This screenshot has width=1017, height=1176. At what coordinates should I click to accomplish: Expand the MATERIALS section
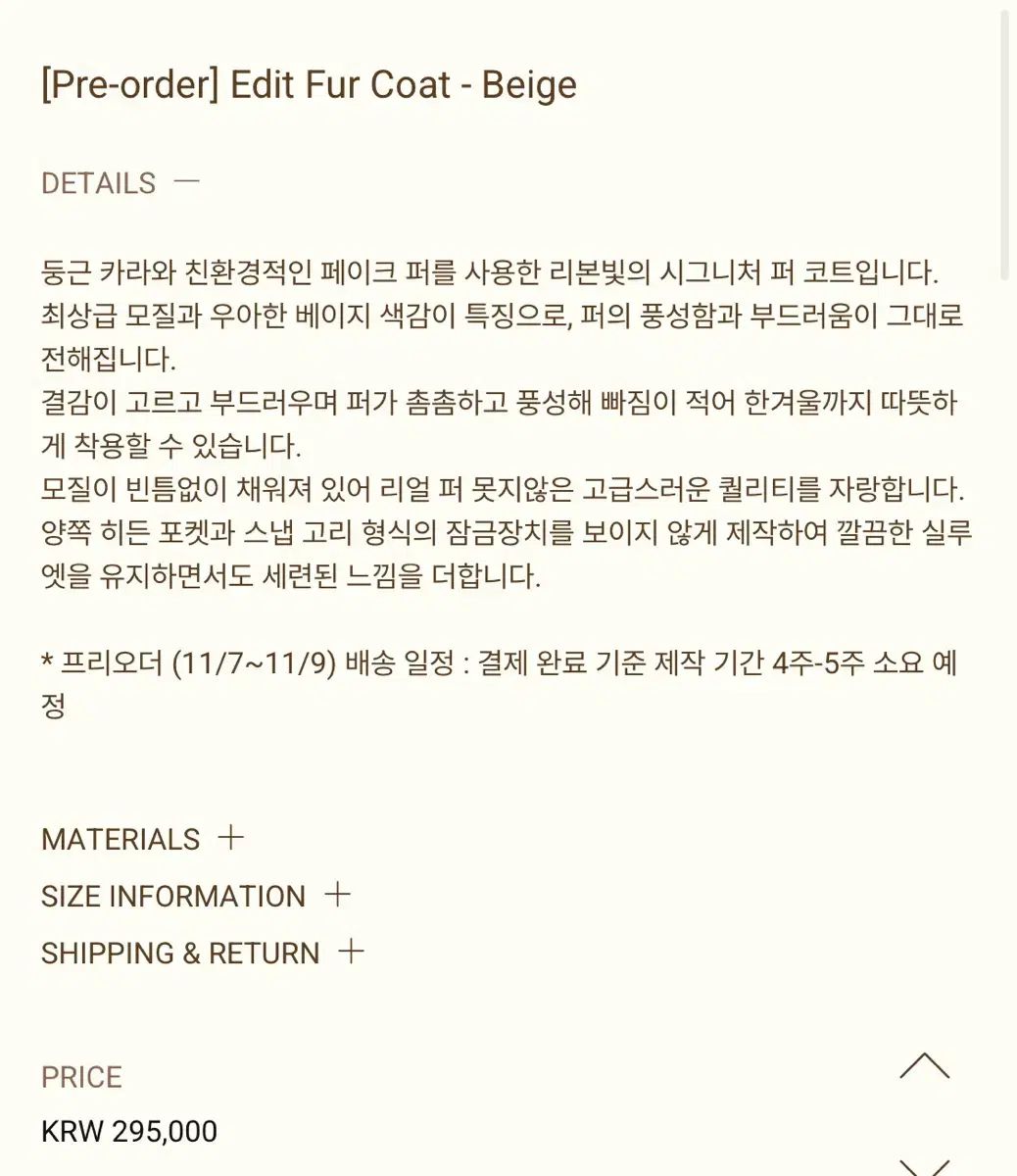point(230,838)
